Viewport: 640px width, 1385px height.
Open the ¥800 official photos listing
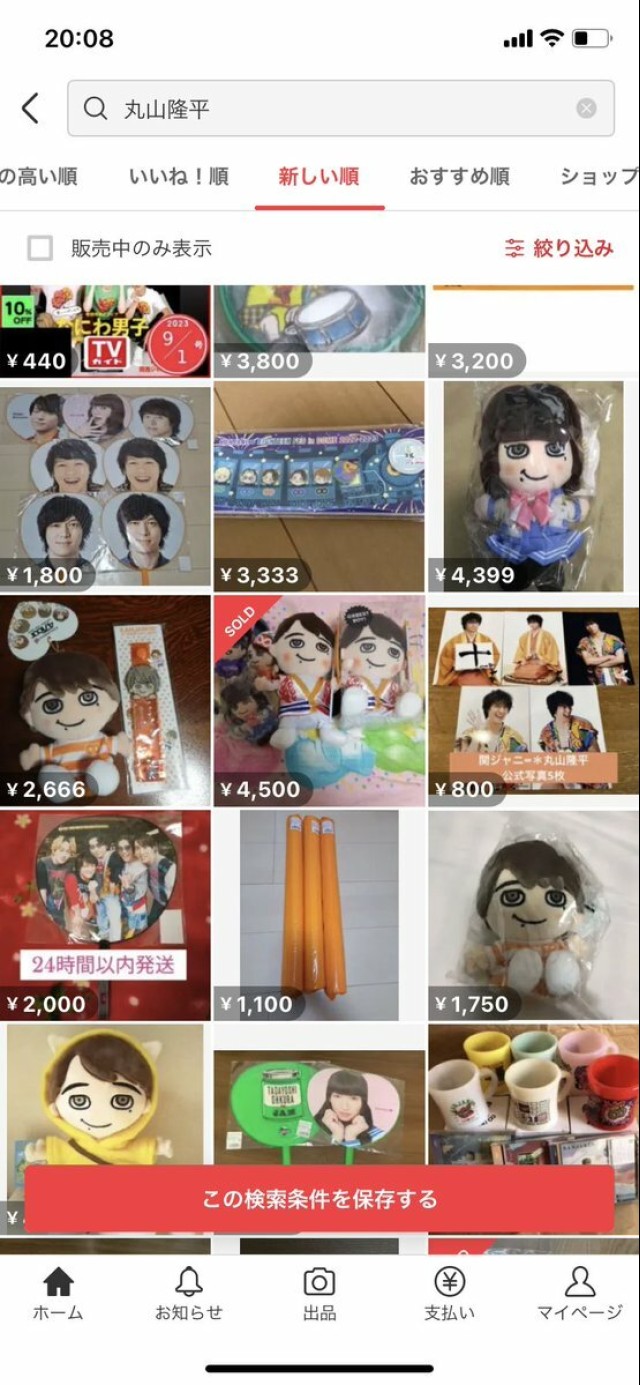point(533,700)
